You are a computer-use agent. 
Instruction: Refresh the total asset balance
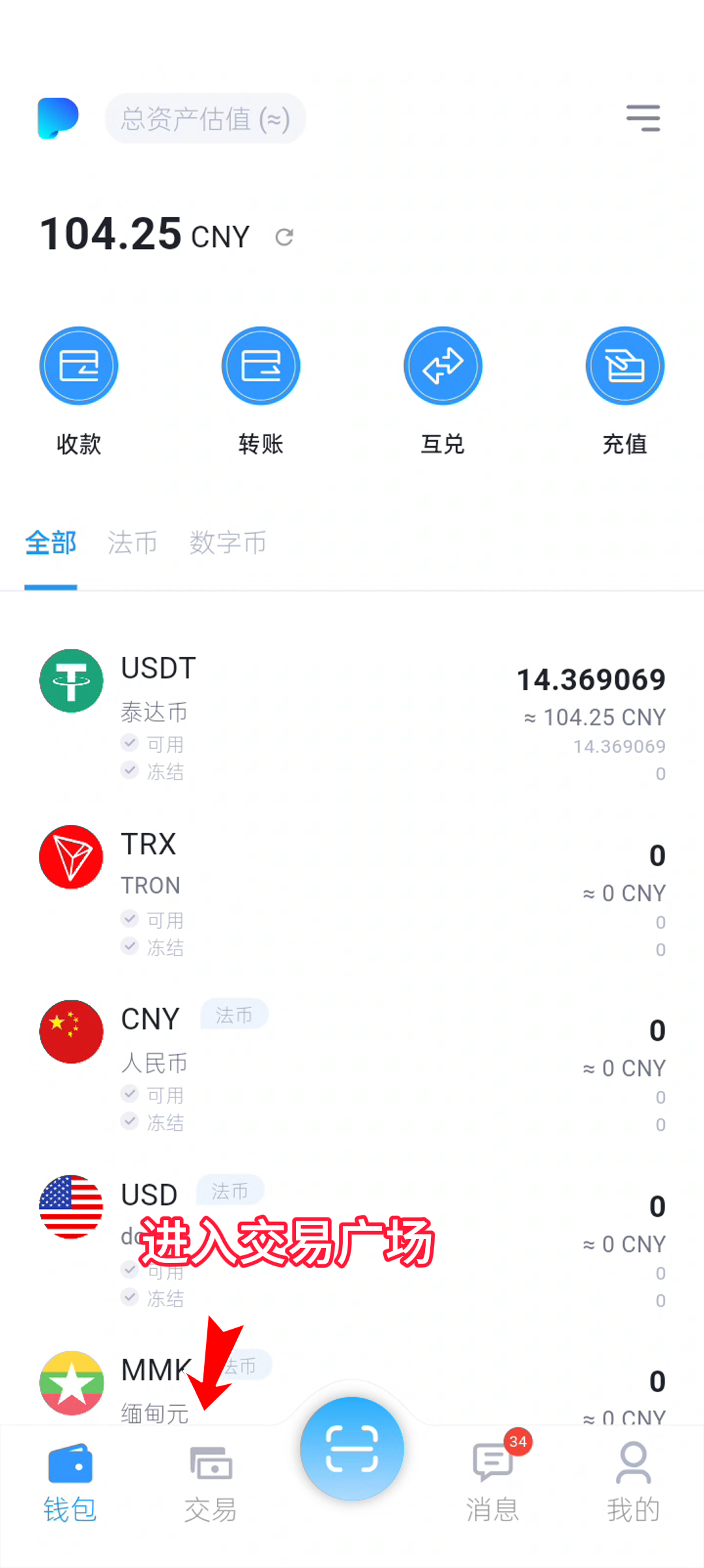284,237
